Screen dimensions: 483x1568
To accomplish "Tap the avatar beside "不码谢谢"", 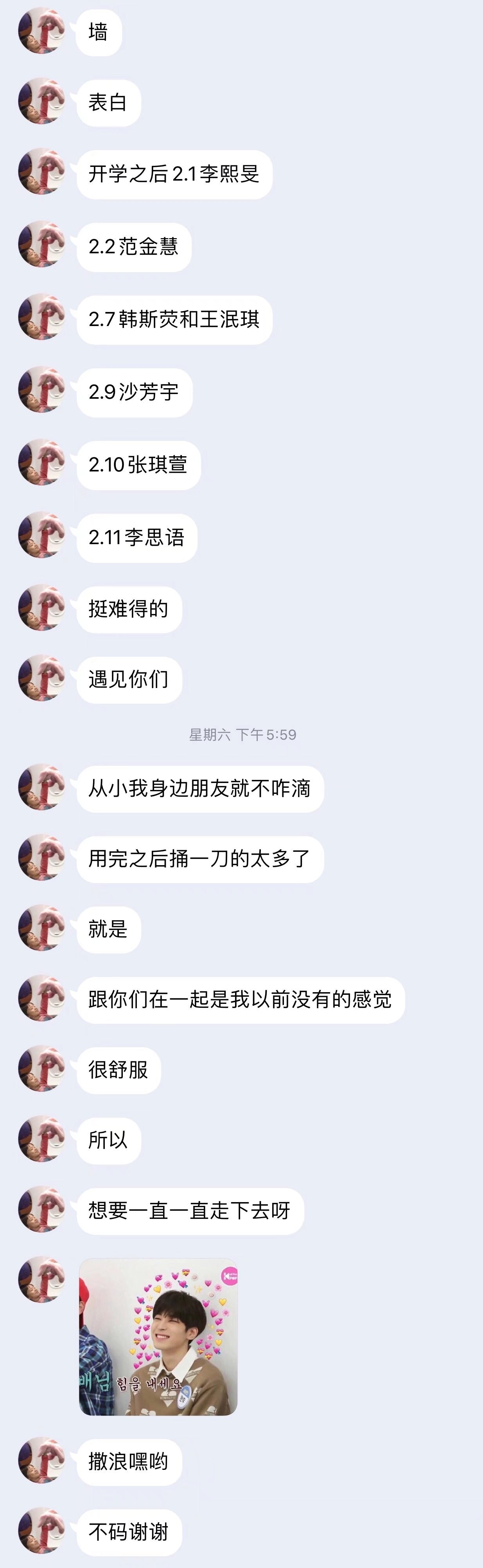I will (41, 1530).
